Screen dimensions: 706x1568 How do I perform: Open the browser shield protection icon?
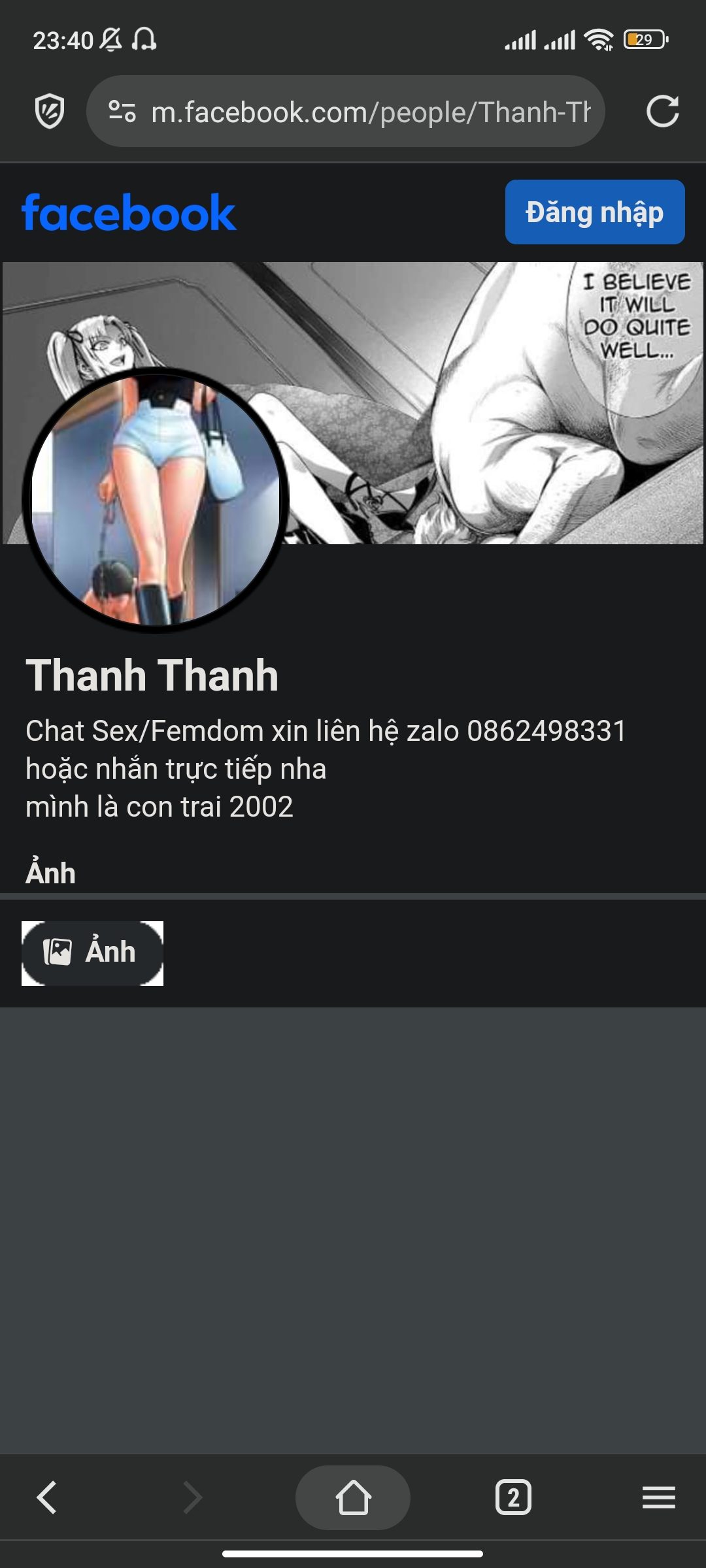tap(50, 111)
